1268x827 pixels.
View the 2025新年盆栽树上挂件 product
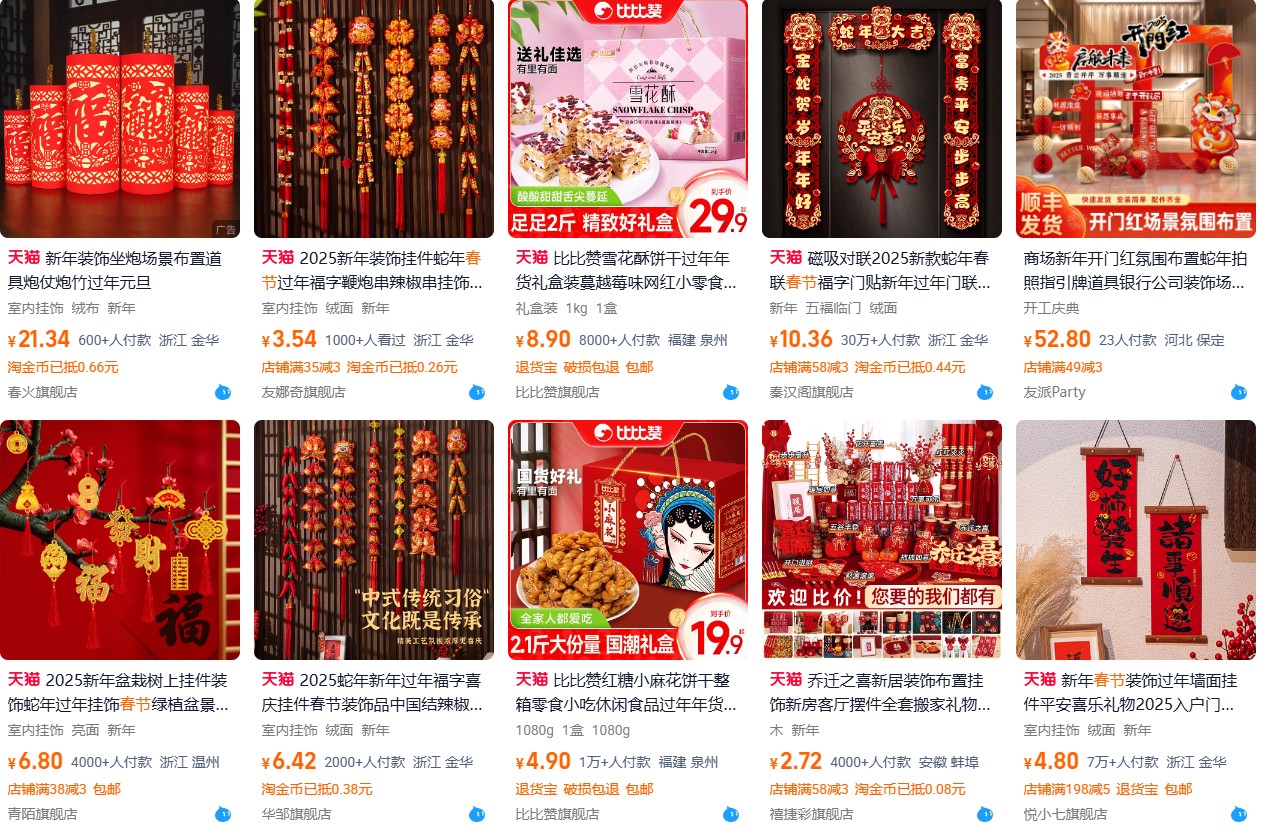coord(120,540)
